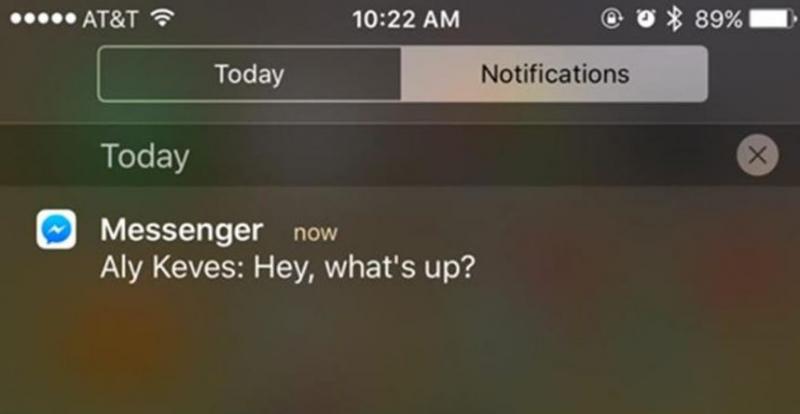Image resolution: width=800 pixels, height=414 pixels.
Task: Select the Notifications tab
Action: pos(555,74)
